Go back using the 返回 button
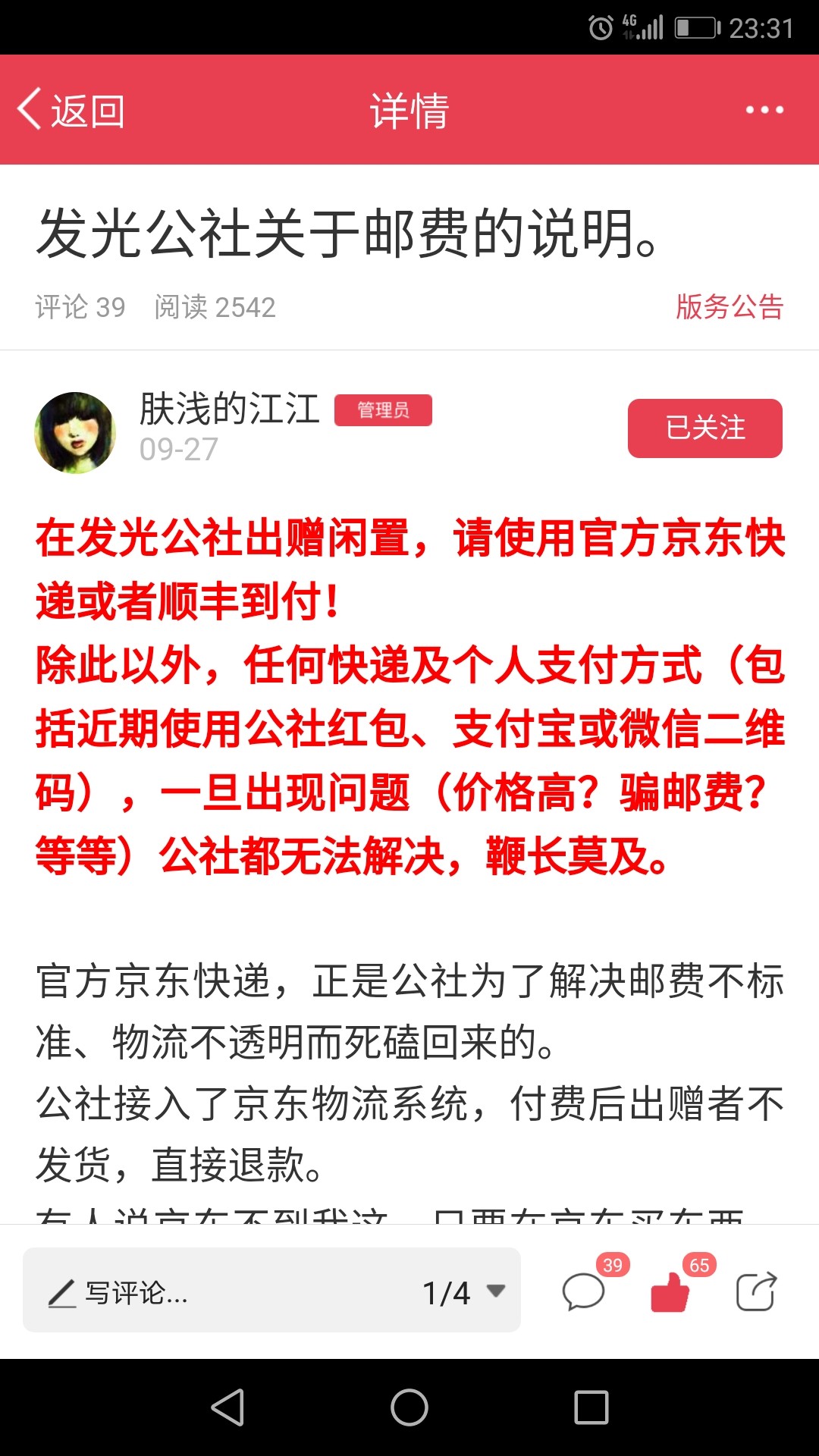Screen dimensions: 819x1456 tap(71, 110)
